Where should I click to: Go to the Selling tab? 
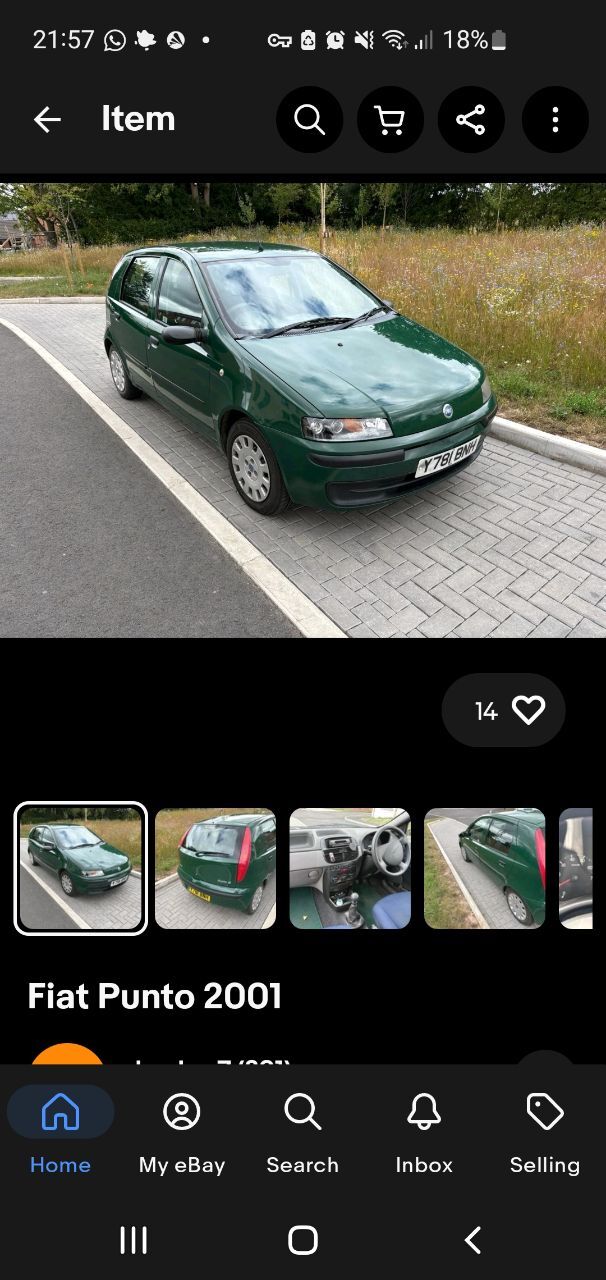[x=545, y=1134]
